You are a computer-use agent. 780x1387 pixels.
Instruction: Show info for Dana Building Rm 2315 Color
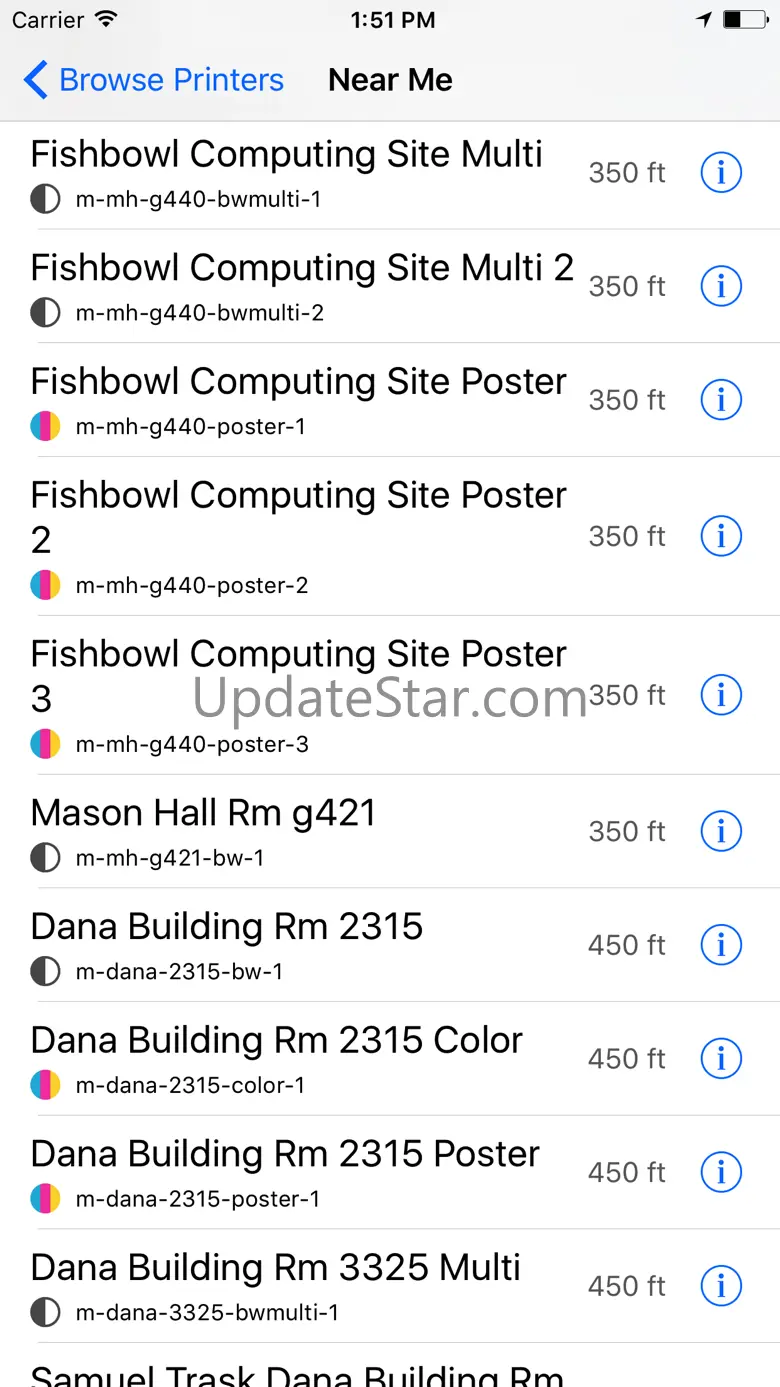pos(720,1058)
